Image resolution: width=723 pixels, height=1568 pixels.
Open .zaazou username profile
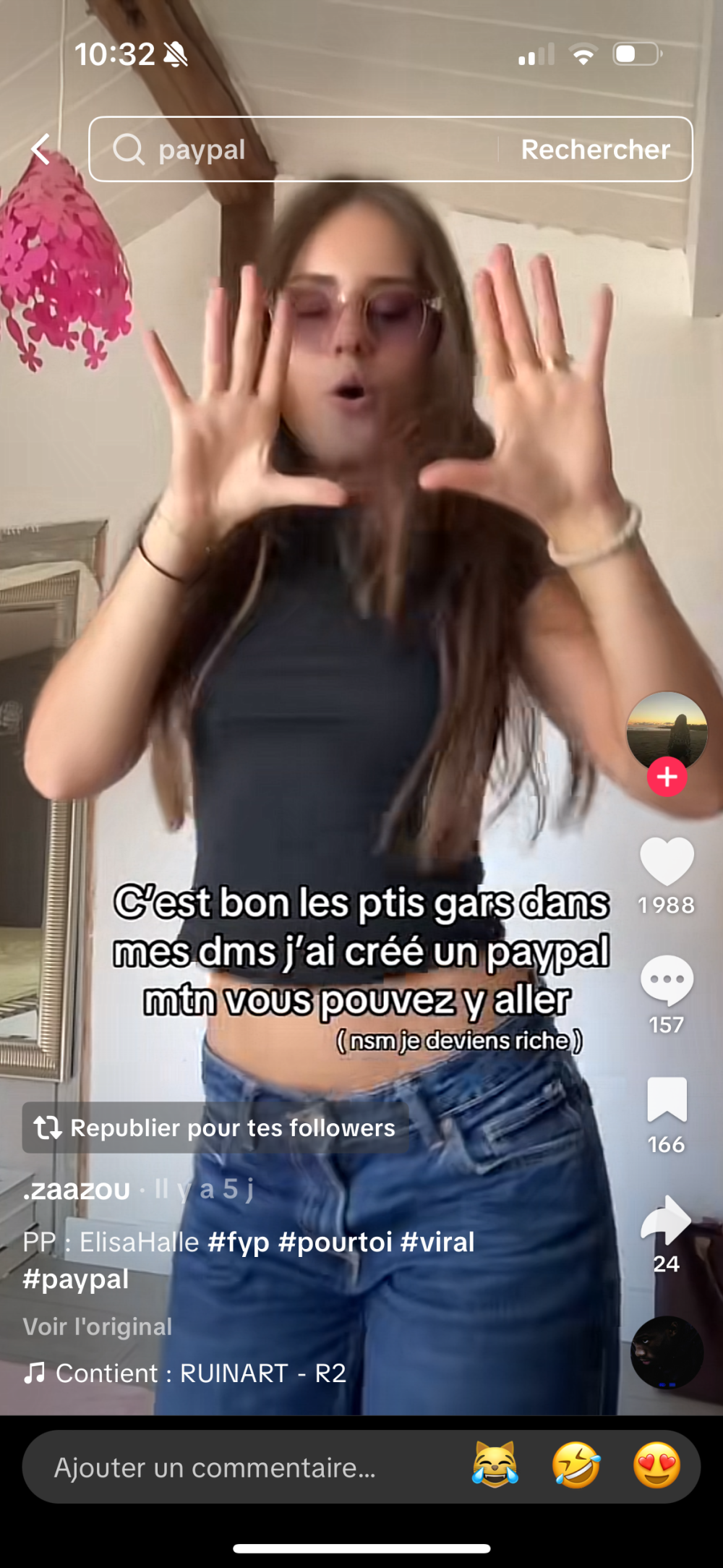pos(77,1190)
